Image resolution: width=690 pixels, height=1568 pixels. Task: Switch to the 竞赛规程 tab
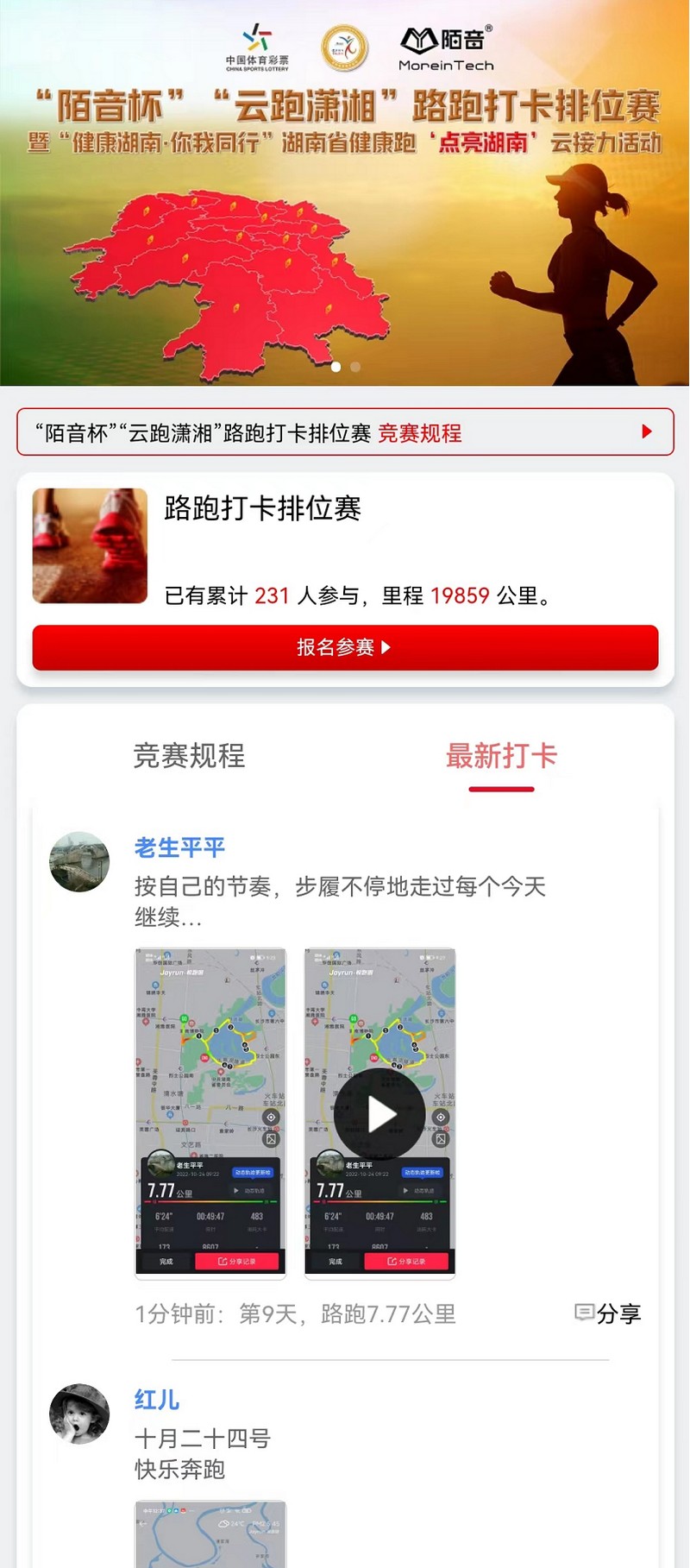(189, 756)
